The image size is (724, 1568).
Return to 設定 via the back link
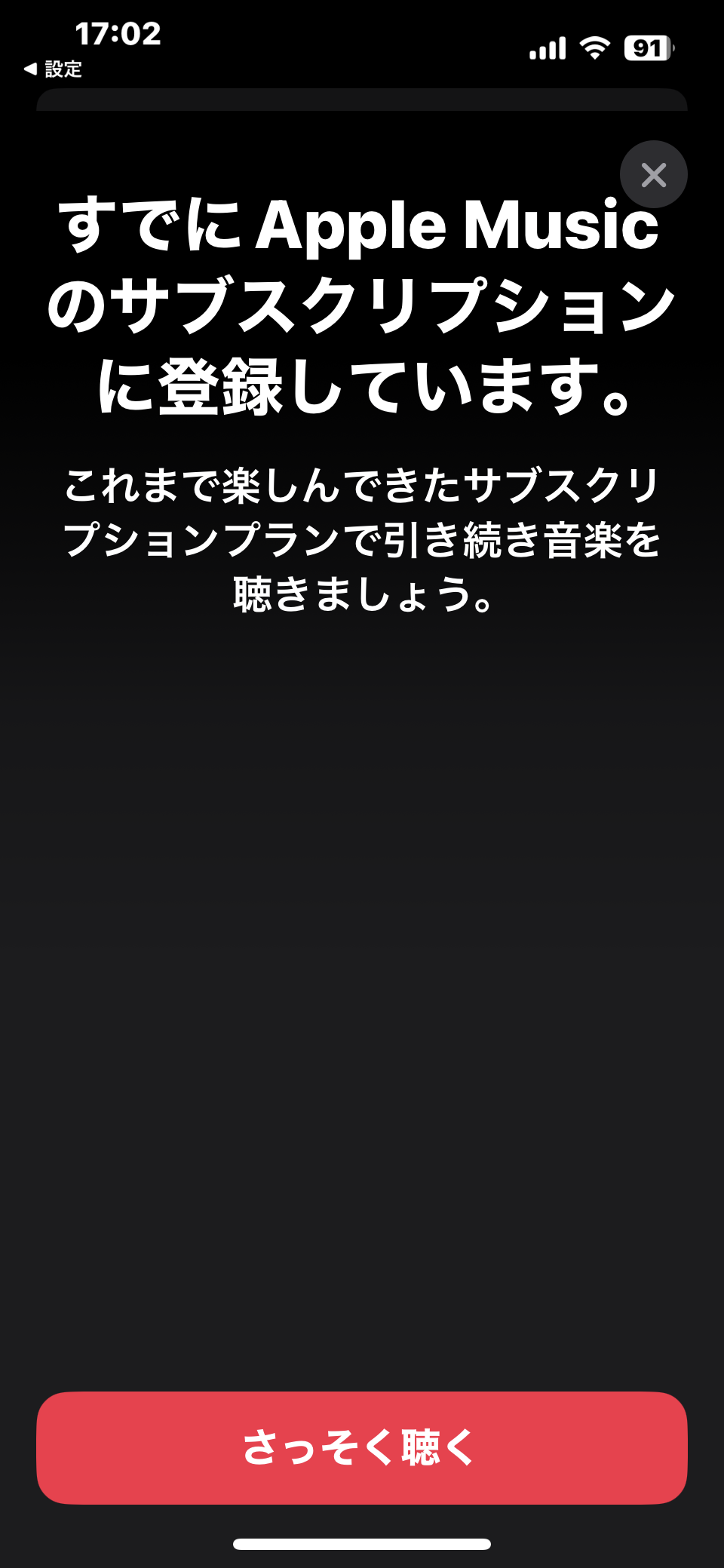tap(53, 69)
